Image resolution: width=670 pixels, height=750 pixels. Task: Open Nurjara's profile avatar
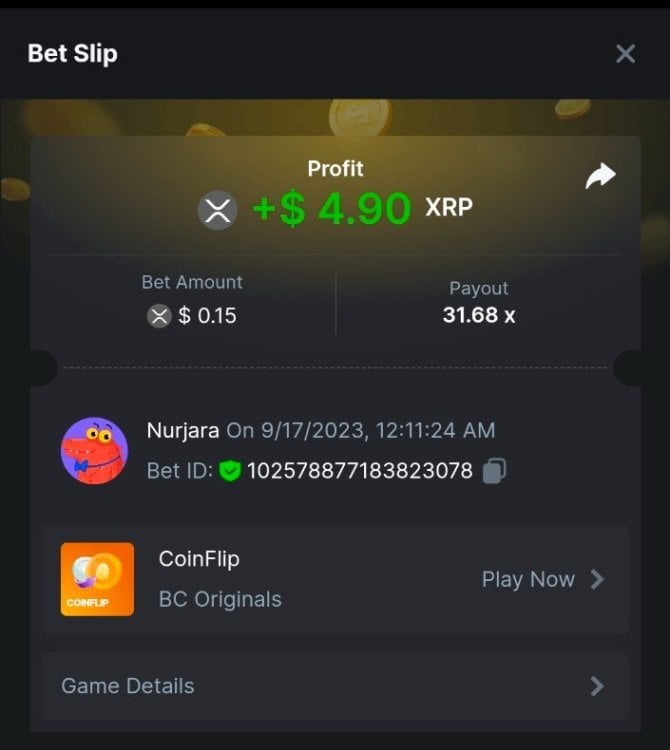(x=94, y=450)
